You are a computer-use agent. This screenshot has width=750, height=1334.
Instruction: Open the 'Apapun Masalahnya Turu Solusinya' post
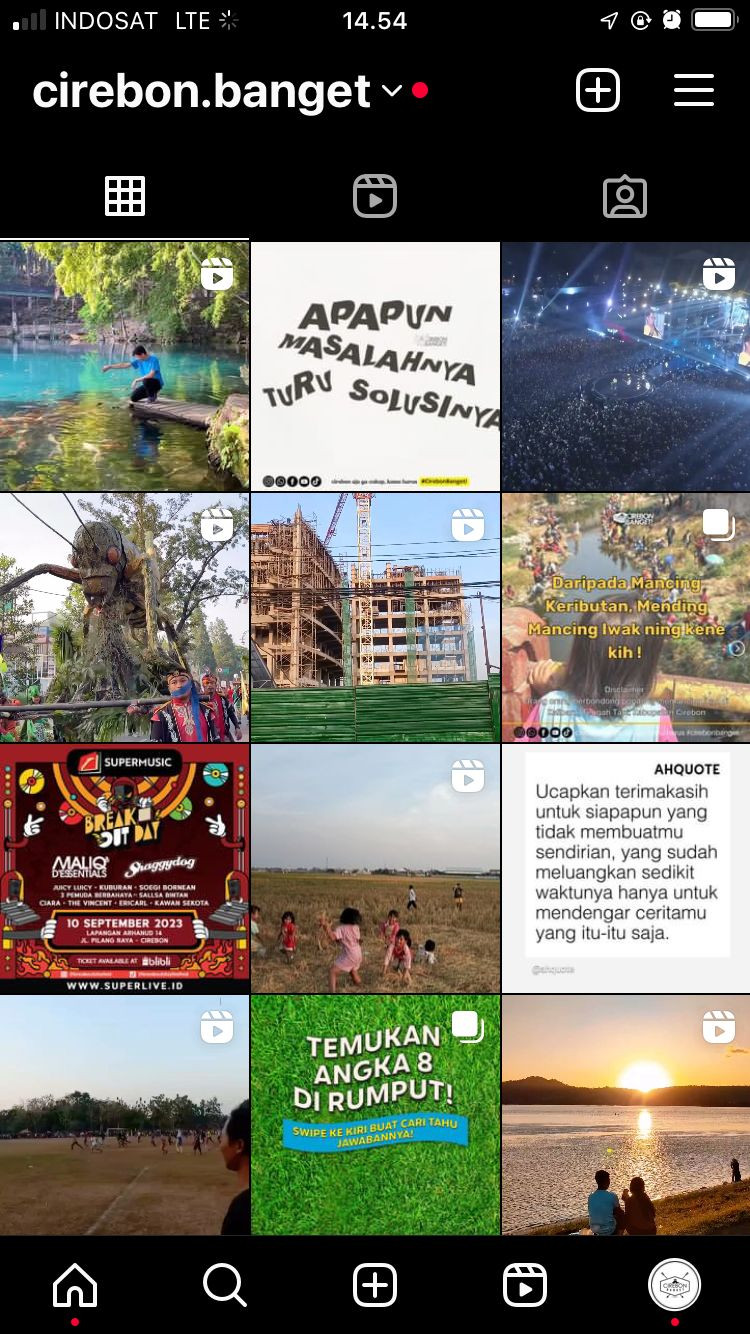pyautogui.click(x=375, y=366)
